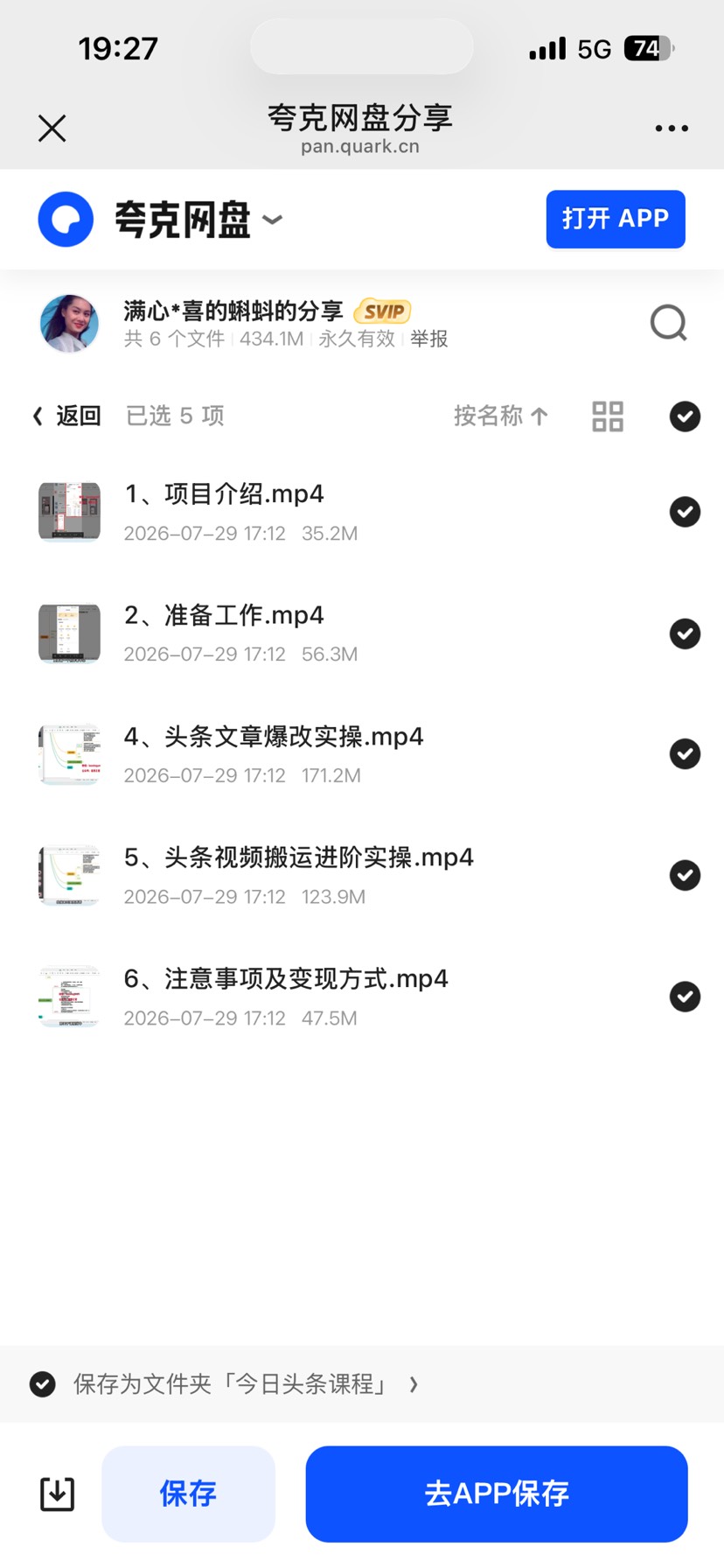The width and height of the screenshot is (724, 1568).
Task: Switch to grid view layout
Action: click(608, 416)
